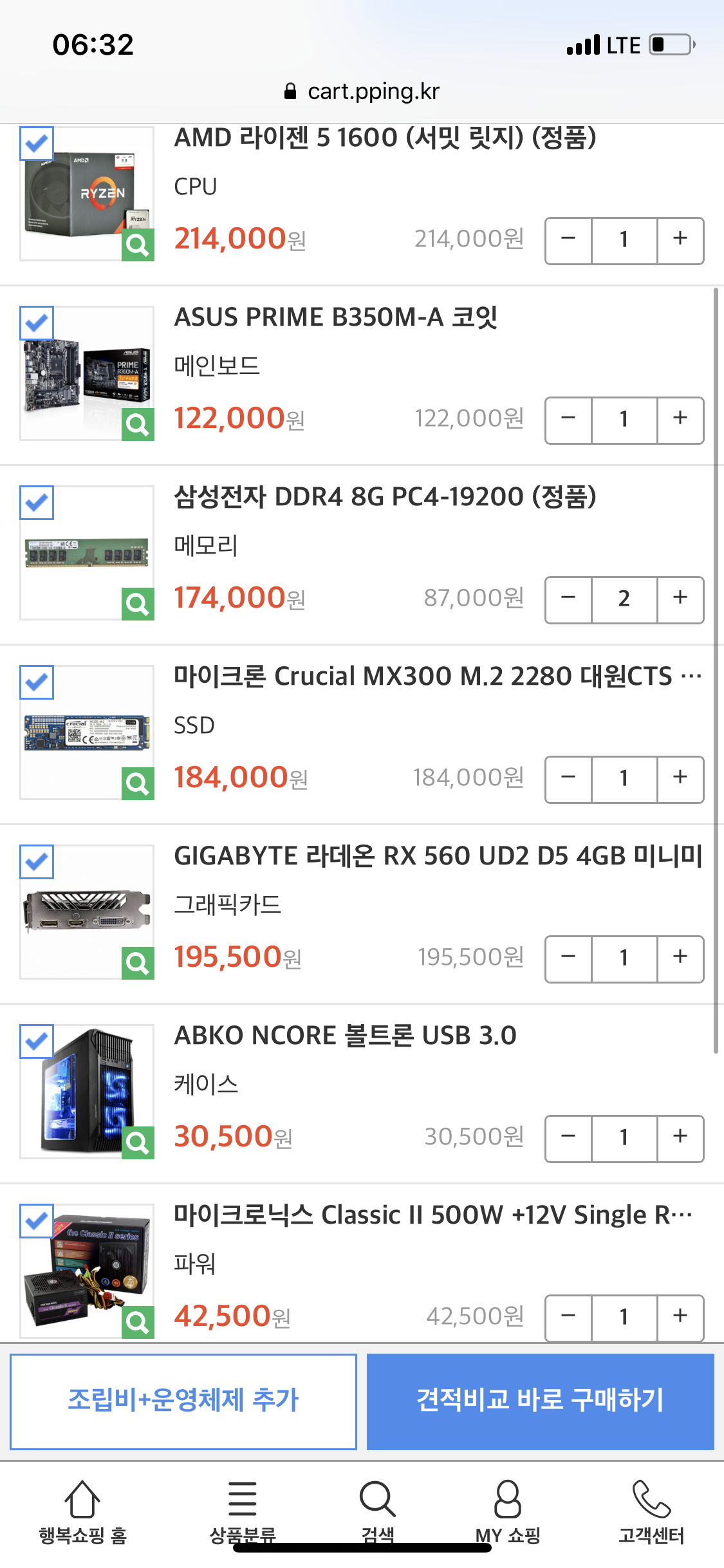
Task: Increase quantity of ASUS PRIME B350M-A 메인보드
Action: [x=680, y=420]
